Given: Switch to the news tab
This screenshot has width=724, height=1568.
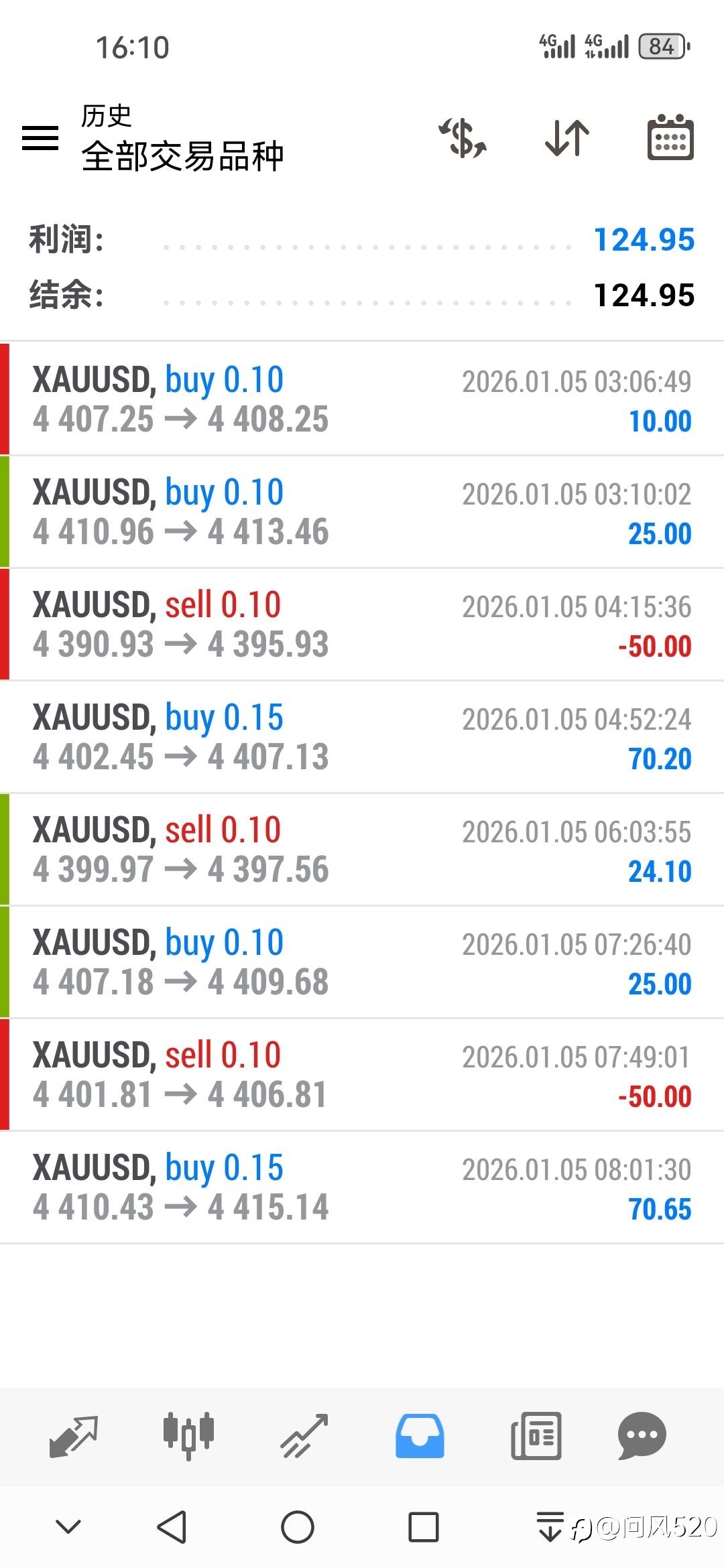Looking at the screenshot, I should coord(536,1435).
